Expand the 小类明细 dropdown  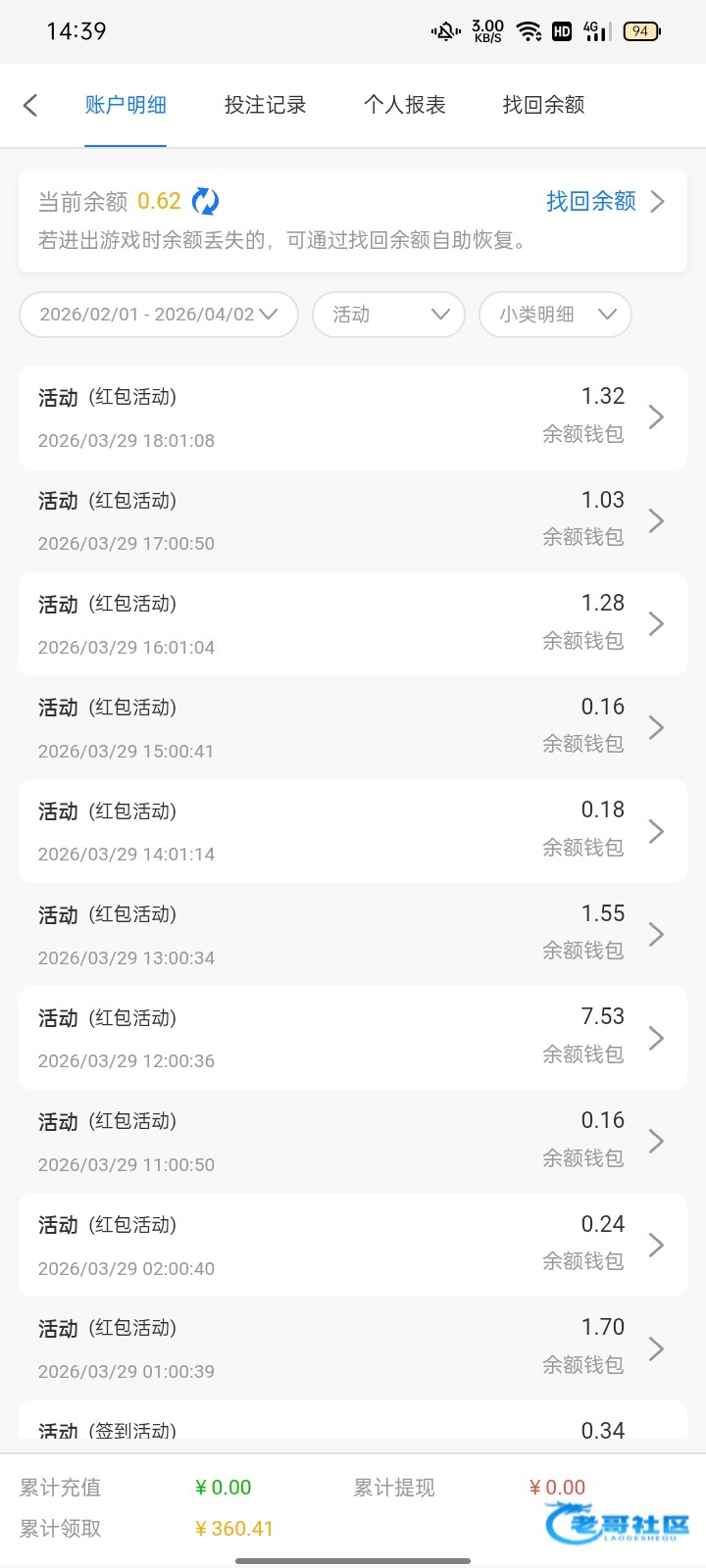pyautogui.click(x=555, y=315)
